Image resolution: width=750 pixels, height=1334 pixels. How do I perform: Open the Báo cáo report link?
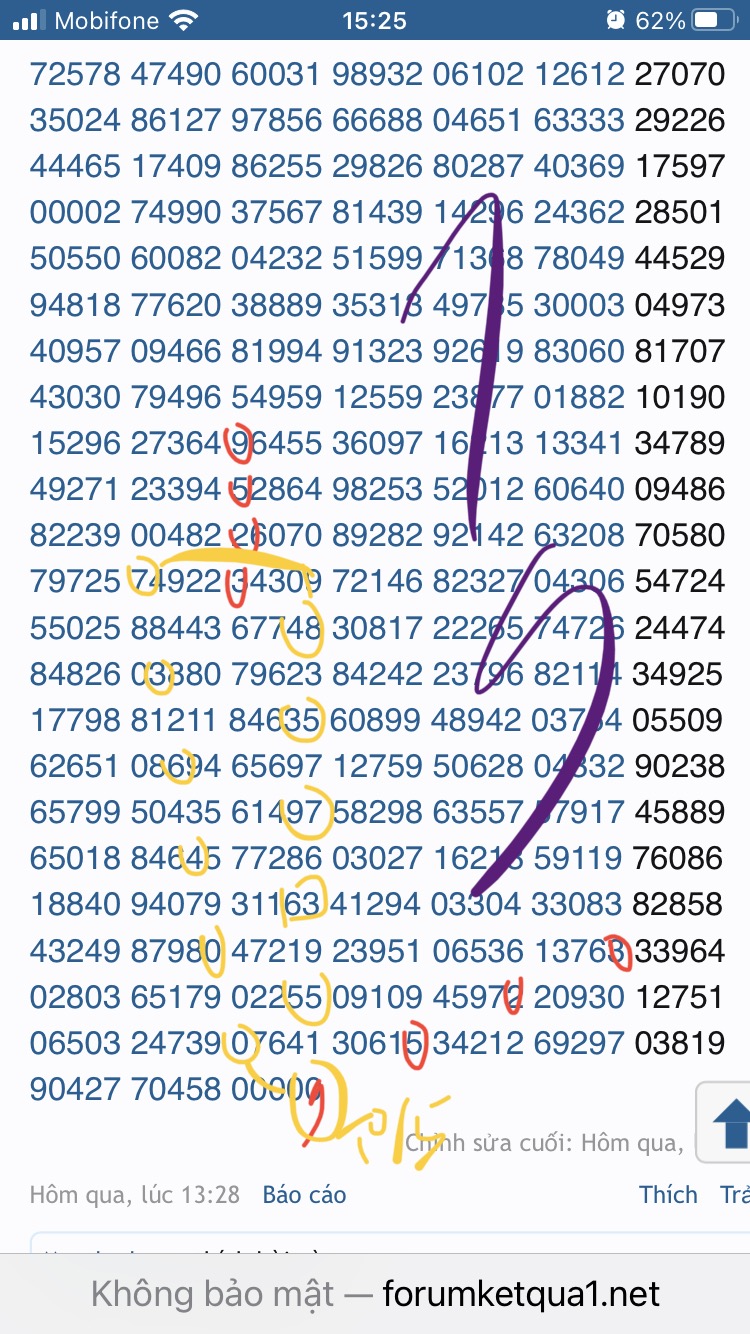304,1194
